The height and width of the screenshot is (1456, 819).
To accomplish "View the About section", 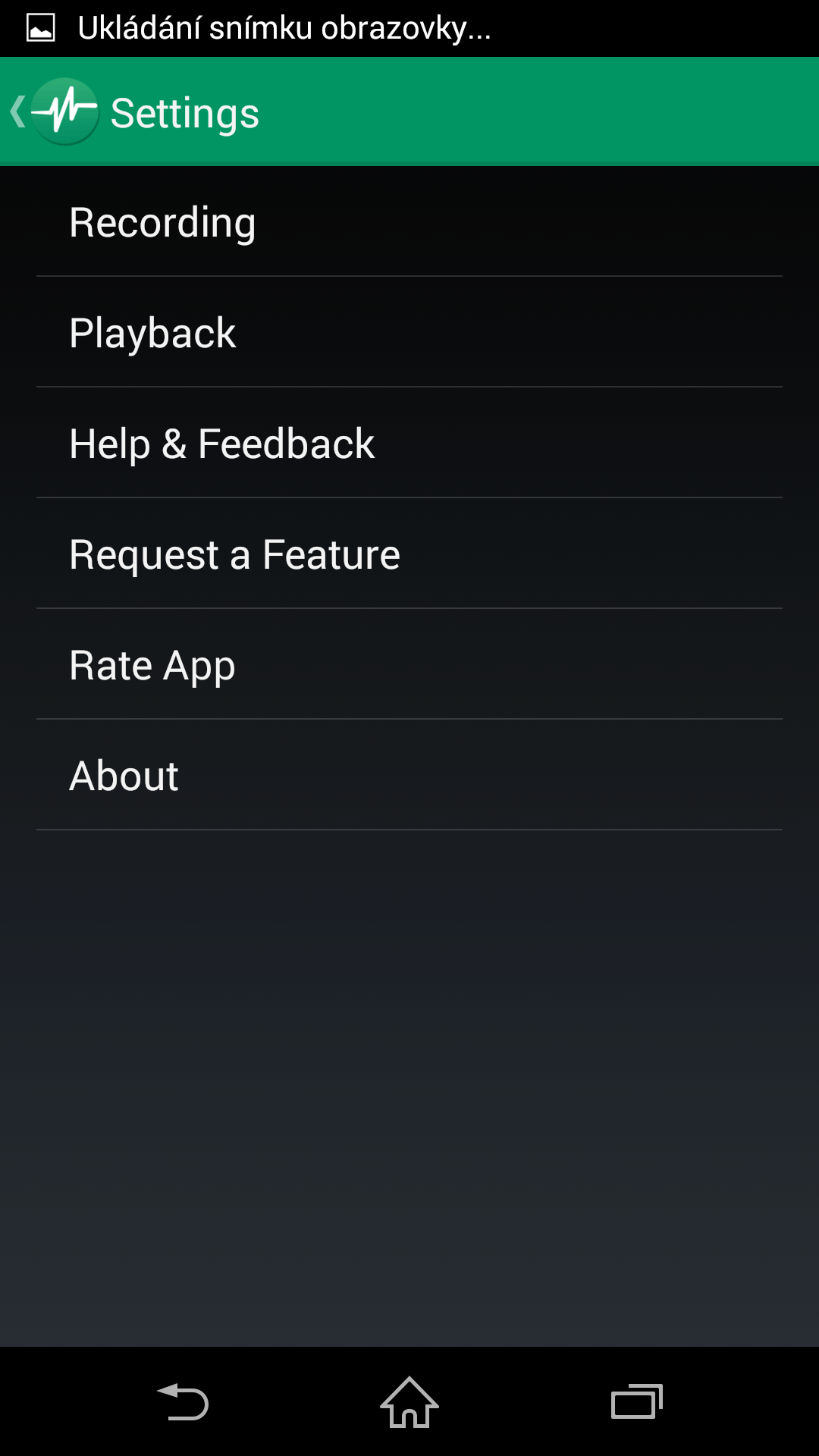I will tap(409, 775).
